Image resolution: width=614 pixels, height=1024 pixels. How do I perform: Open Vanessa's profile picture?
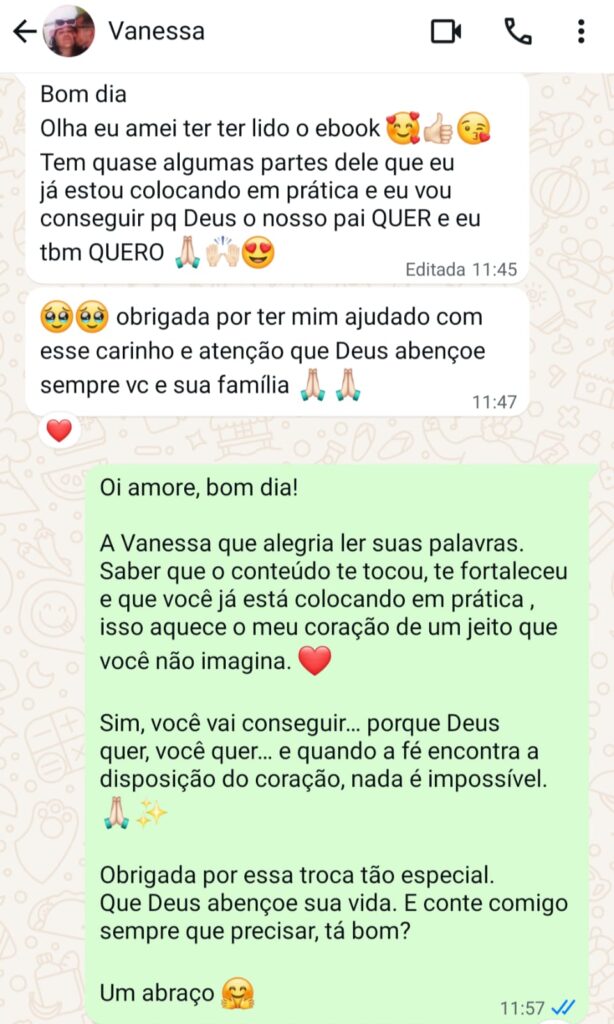(x=68, y=32)
